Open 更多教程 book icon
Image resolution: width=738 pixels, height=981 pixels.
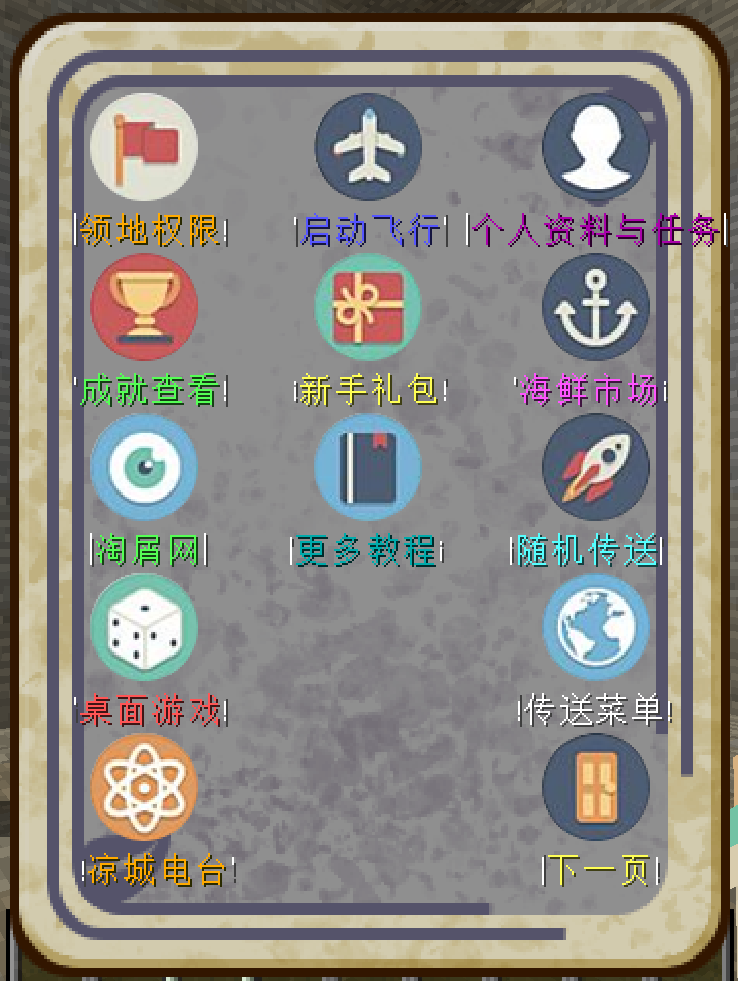click(367, 467)
